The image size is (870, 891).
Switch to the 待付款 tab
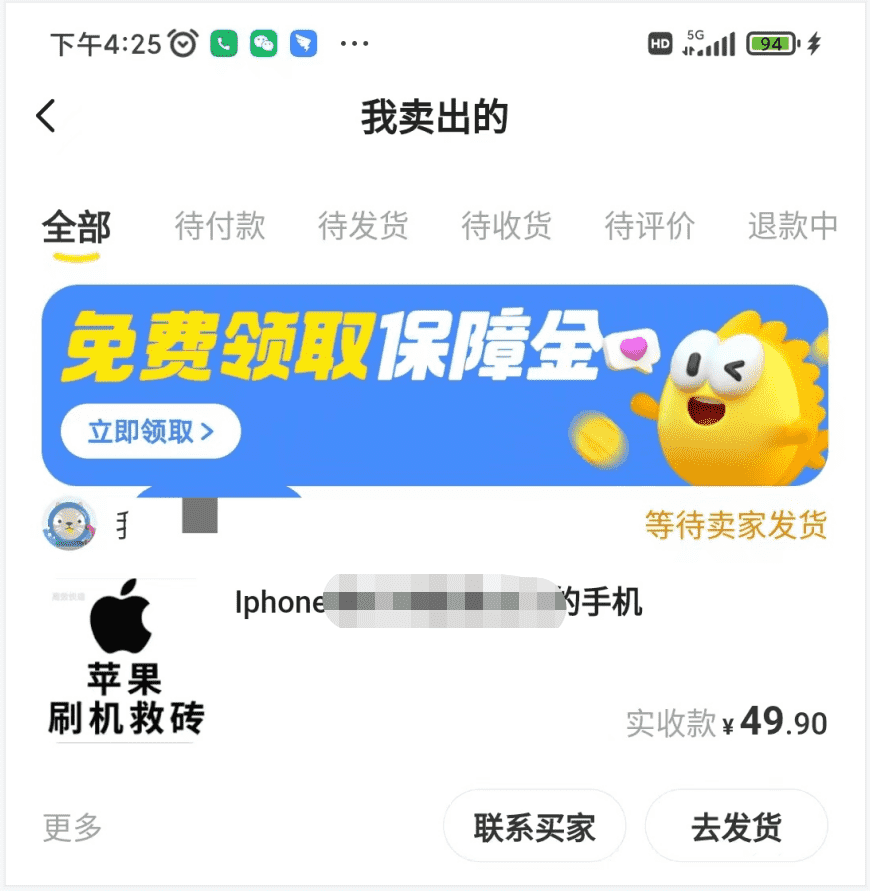pyautogui.click(x=220, y=226)
